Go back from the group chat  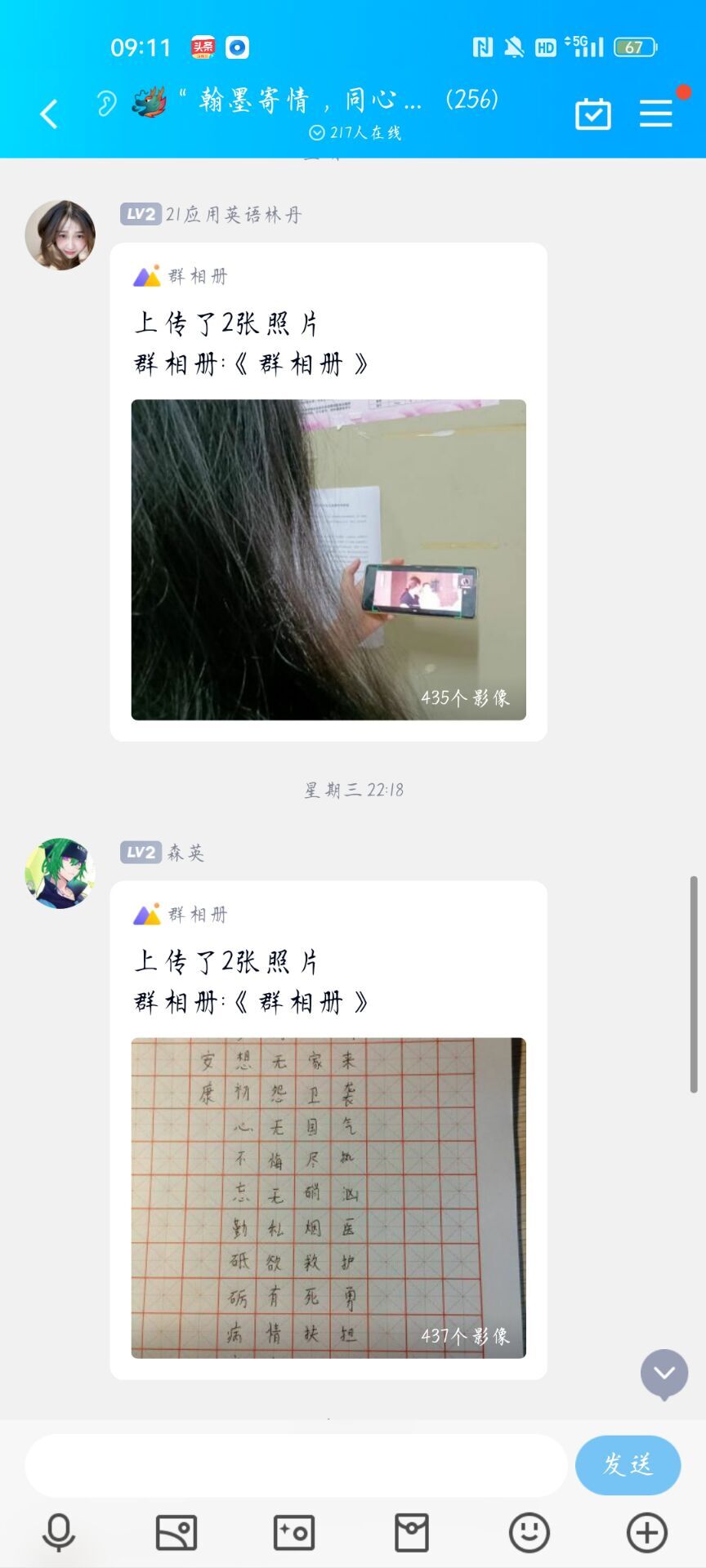click(x=49, y=114)
